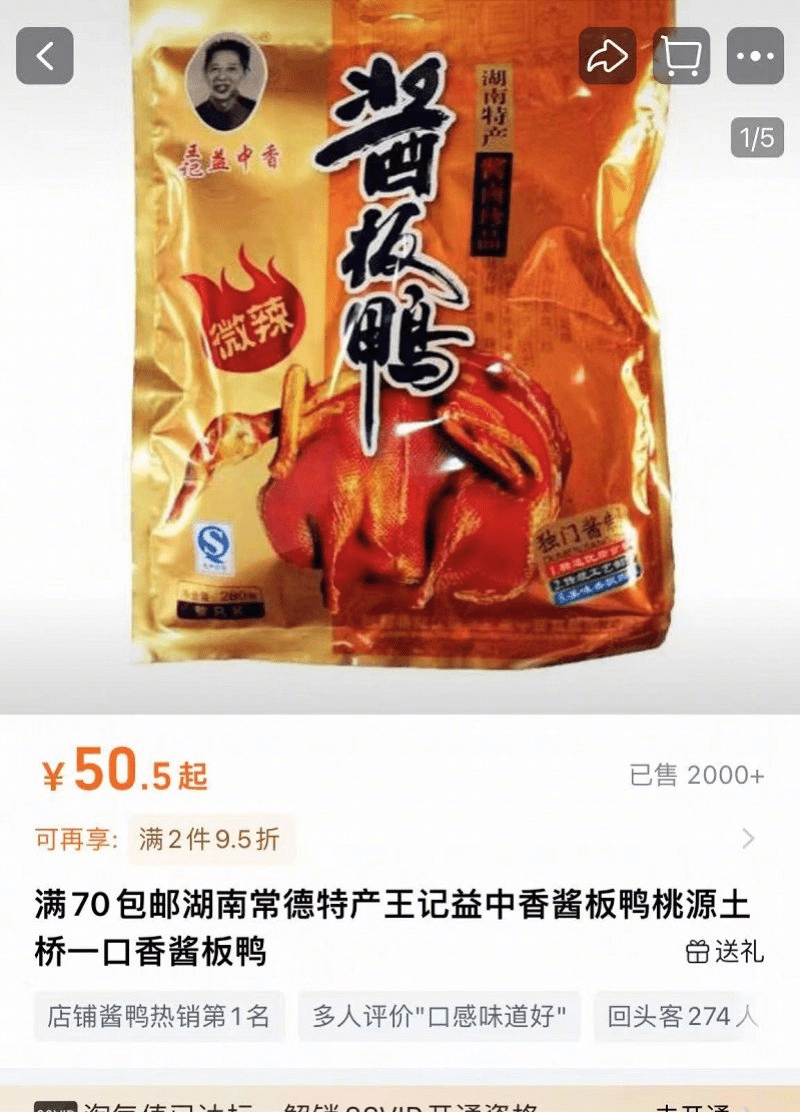Select the ¥50.5起 price text
The image size is (800, 1112).
tap(115, 773)
